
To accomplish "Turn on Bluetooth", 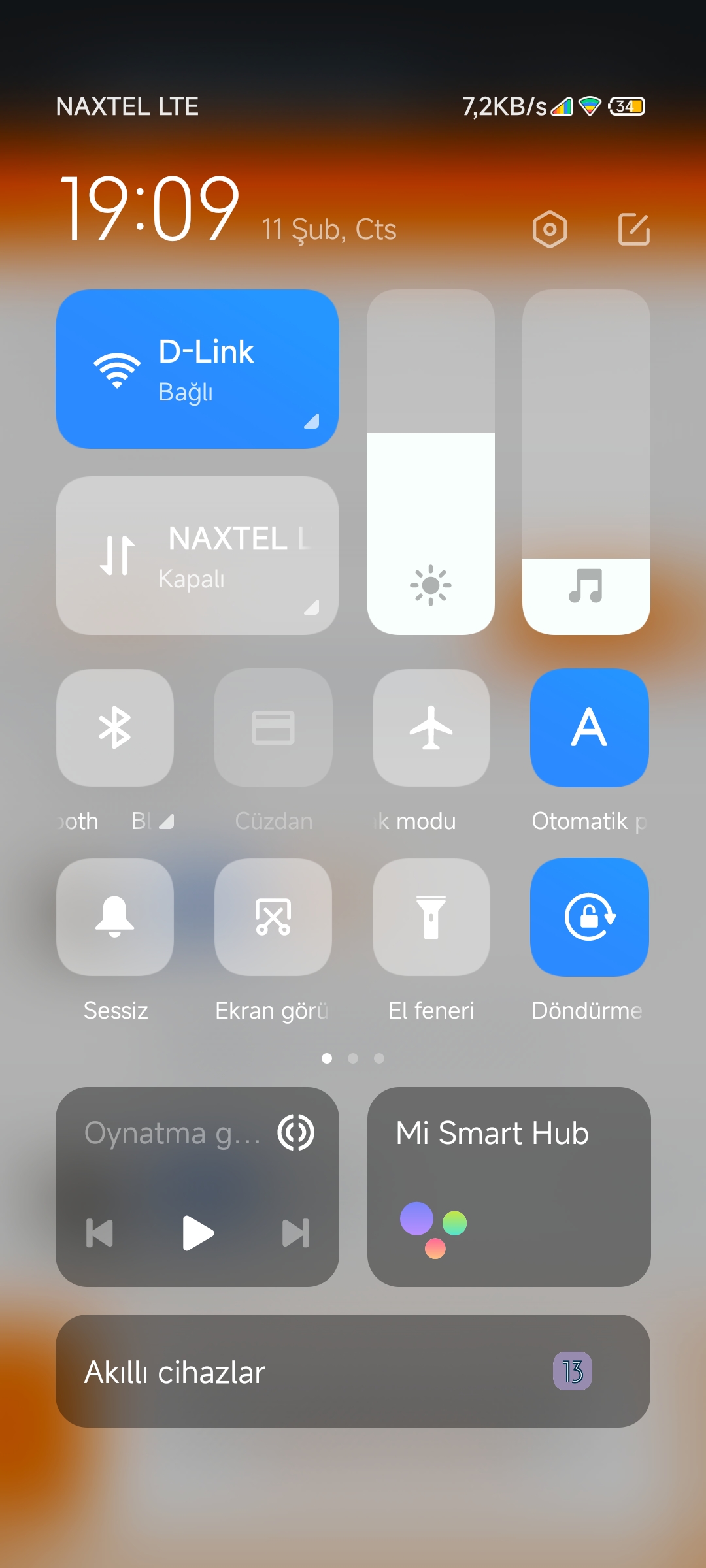I will 115,728.
